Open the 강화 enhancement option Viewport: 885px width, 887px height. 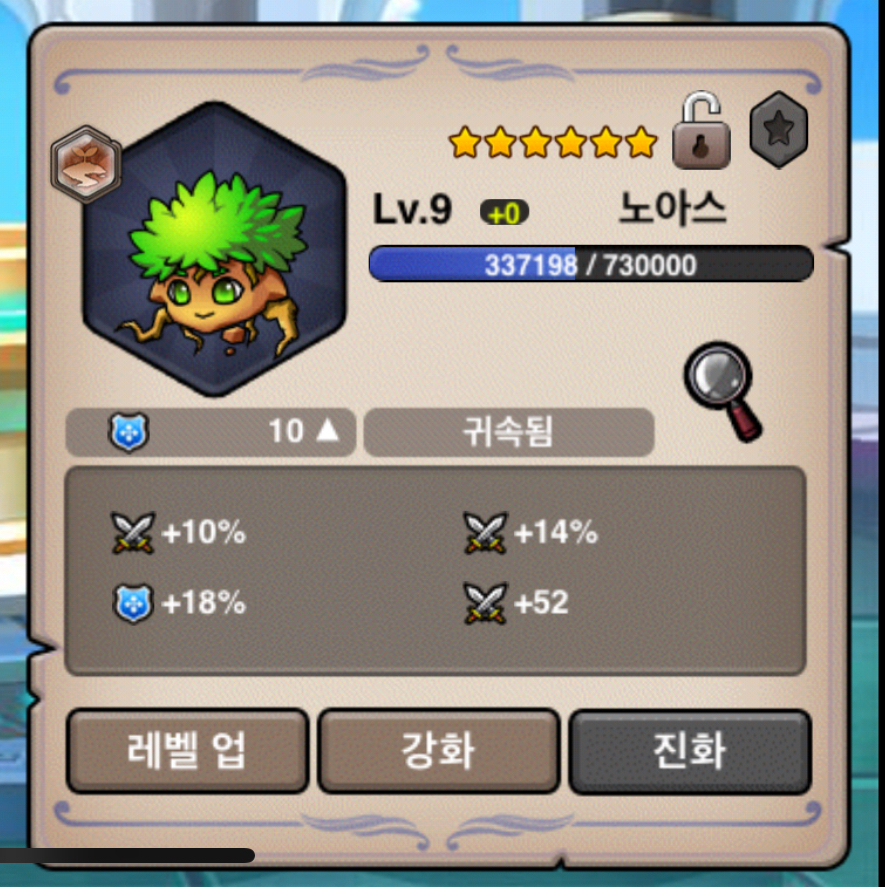pyautogui.click(x=438, y=751)
